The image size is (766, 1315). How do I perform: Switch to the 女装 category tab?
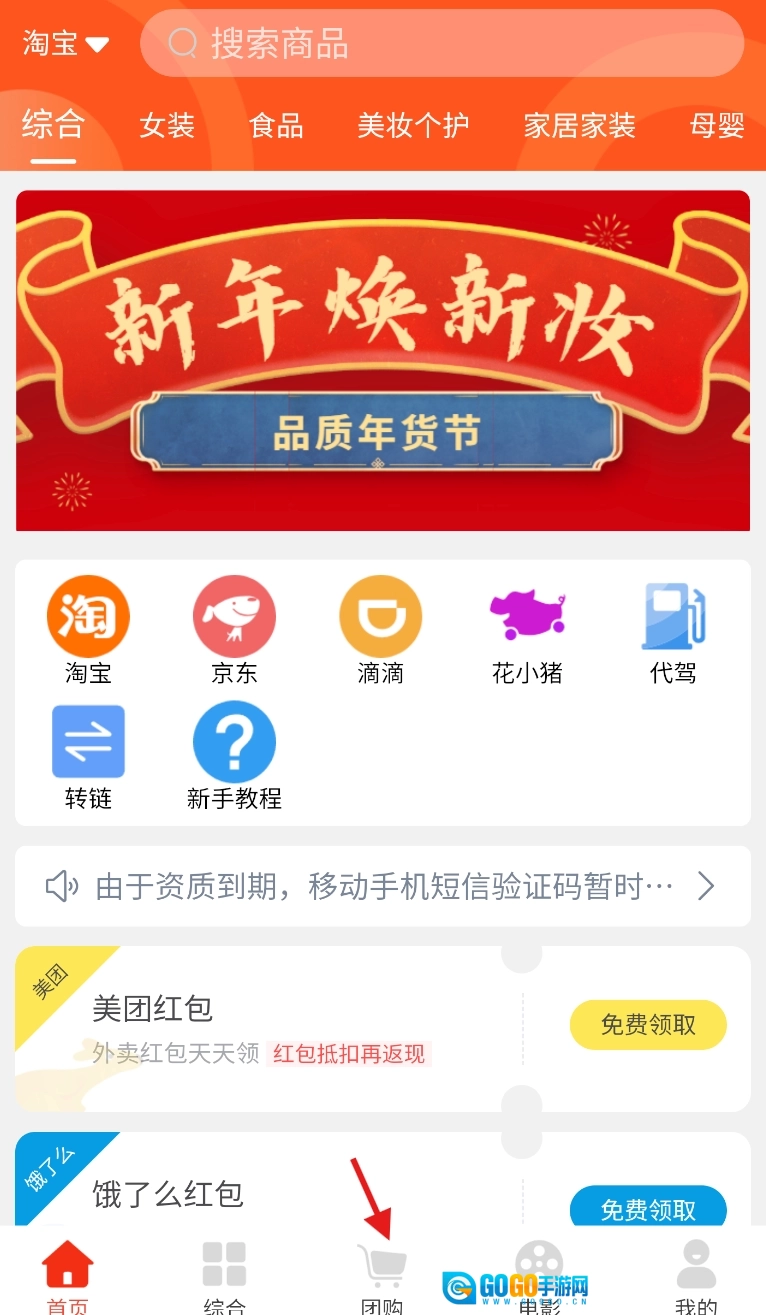pos(167,126)
